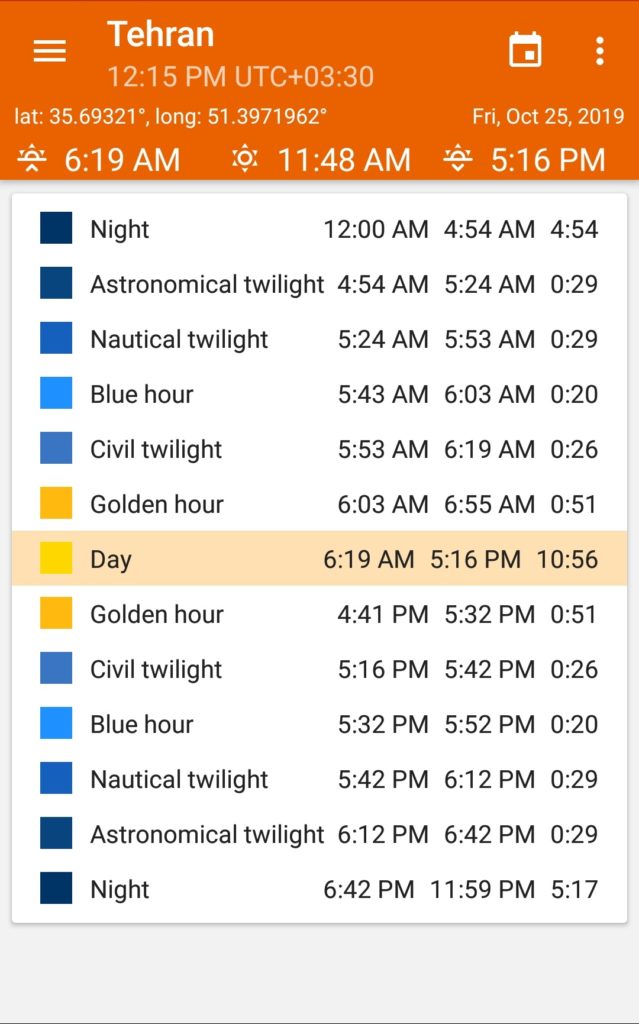The width and height of the screenshot is (639, 1024).
Task: Open the overflow menu
Action: coord(599,51)
